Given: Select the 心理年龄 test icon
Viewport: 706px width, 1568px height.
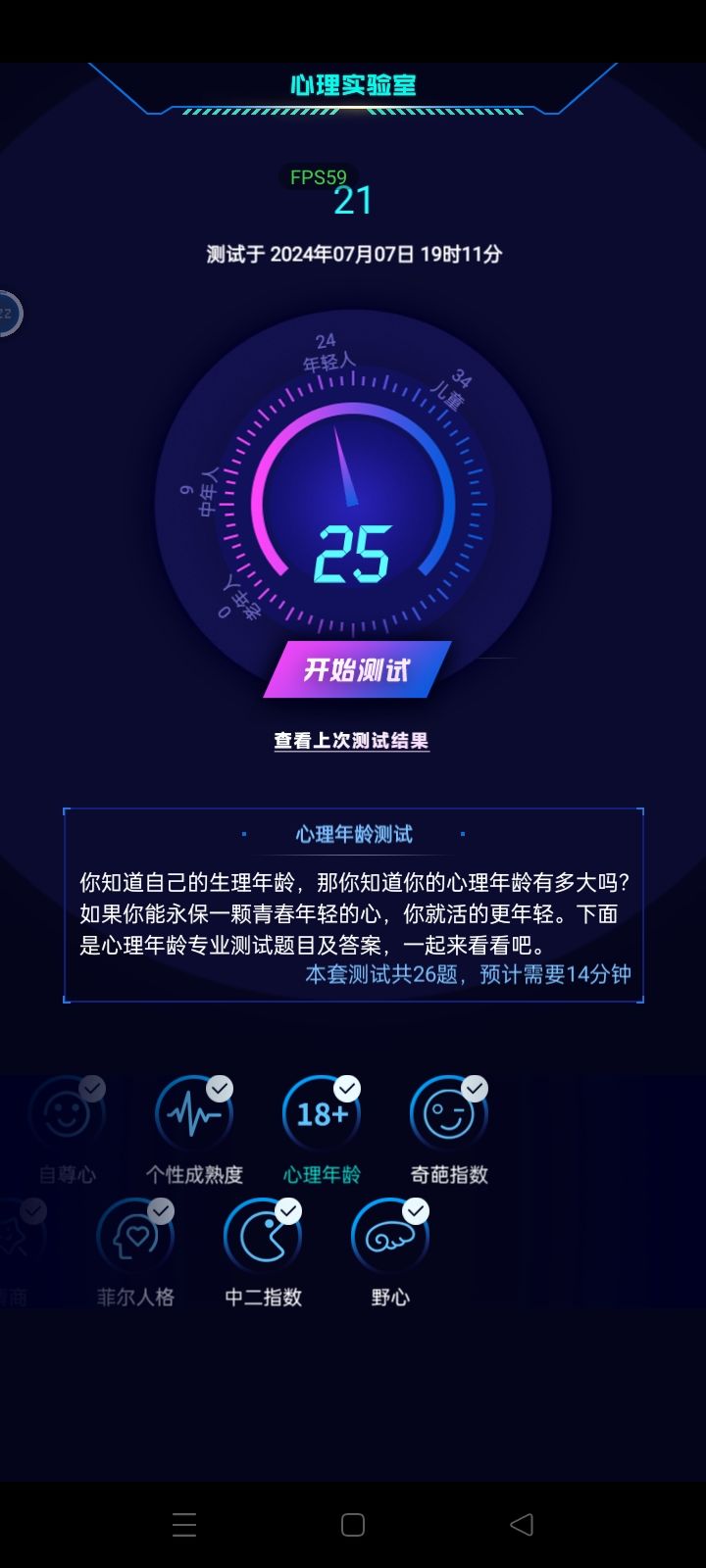Looking at the screenshot, I should tap(322, 1113).
